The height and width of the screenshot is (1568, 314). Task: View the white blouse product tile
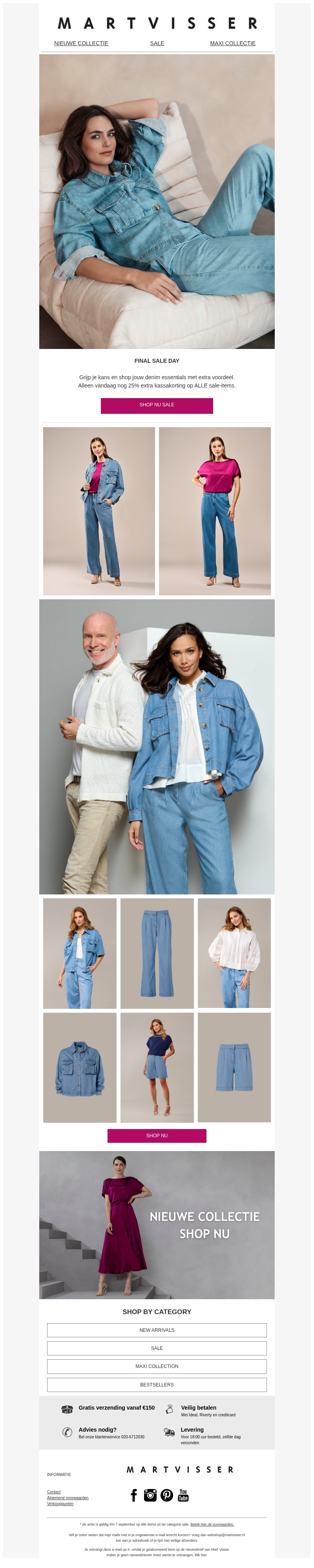click(234, 953)
